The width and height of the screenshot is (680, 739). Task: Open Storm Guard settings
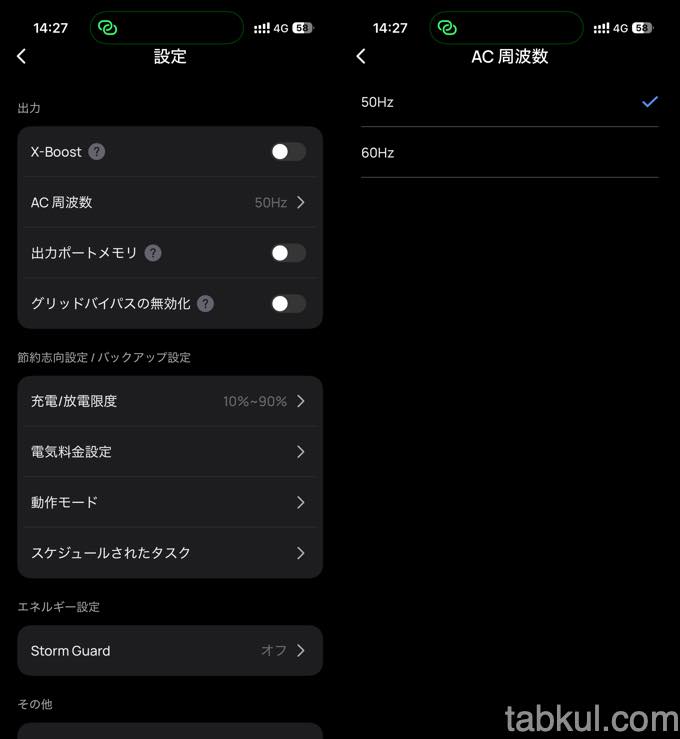pos(170,651)
